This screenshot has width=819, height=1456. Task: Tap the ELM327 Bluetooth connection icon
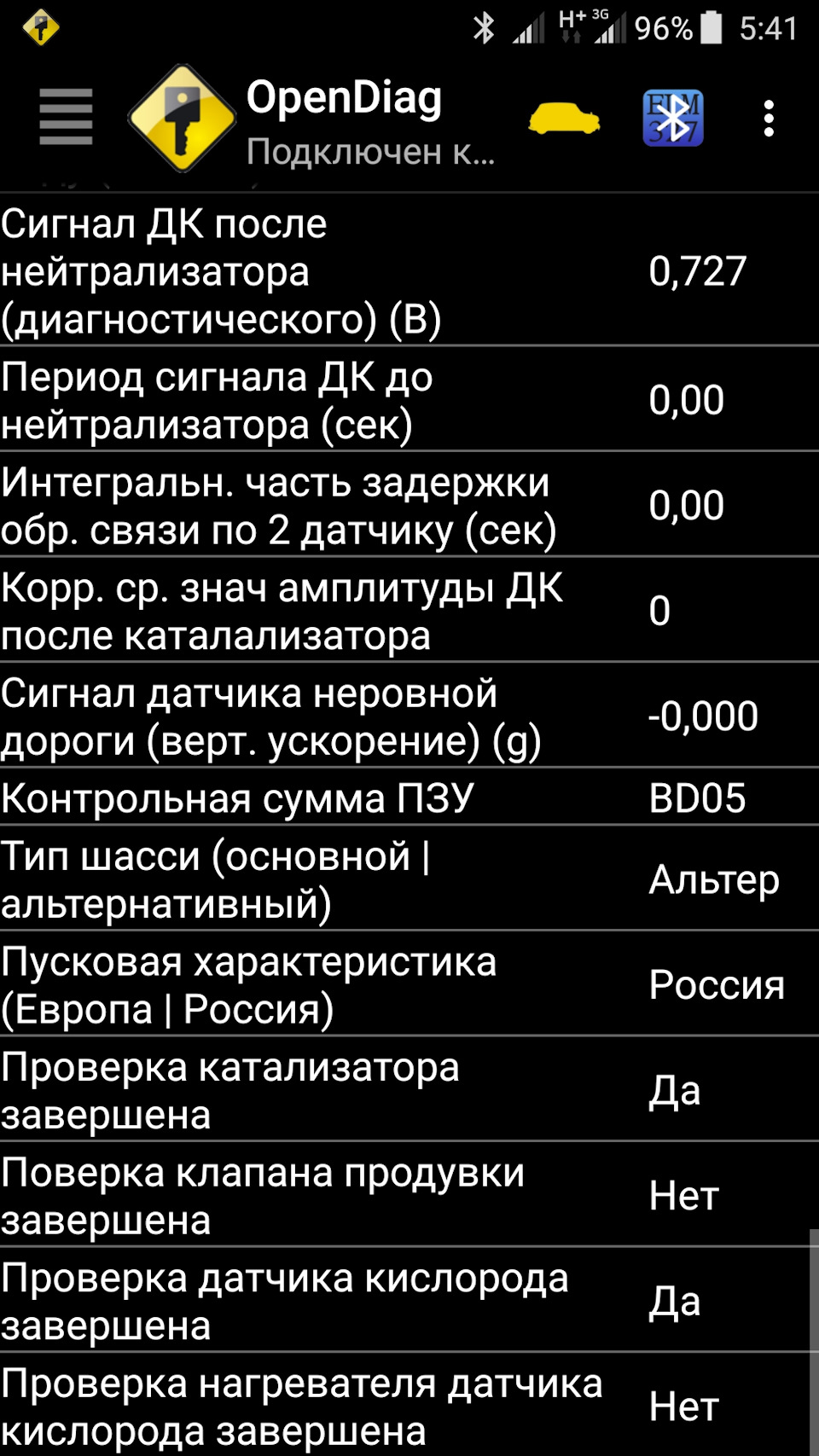point(673,118)
